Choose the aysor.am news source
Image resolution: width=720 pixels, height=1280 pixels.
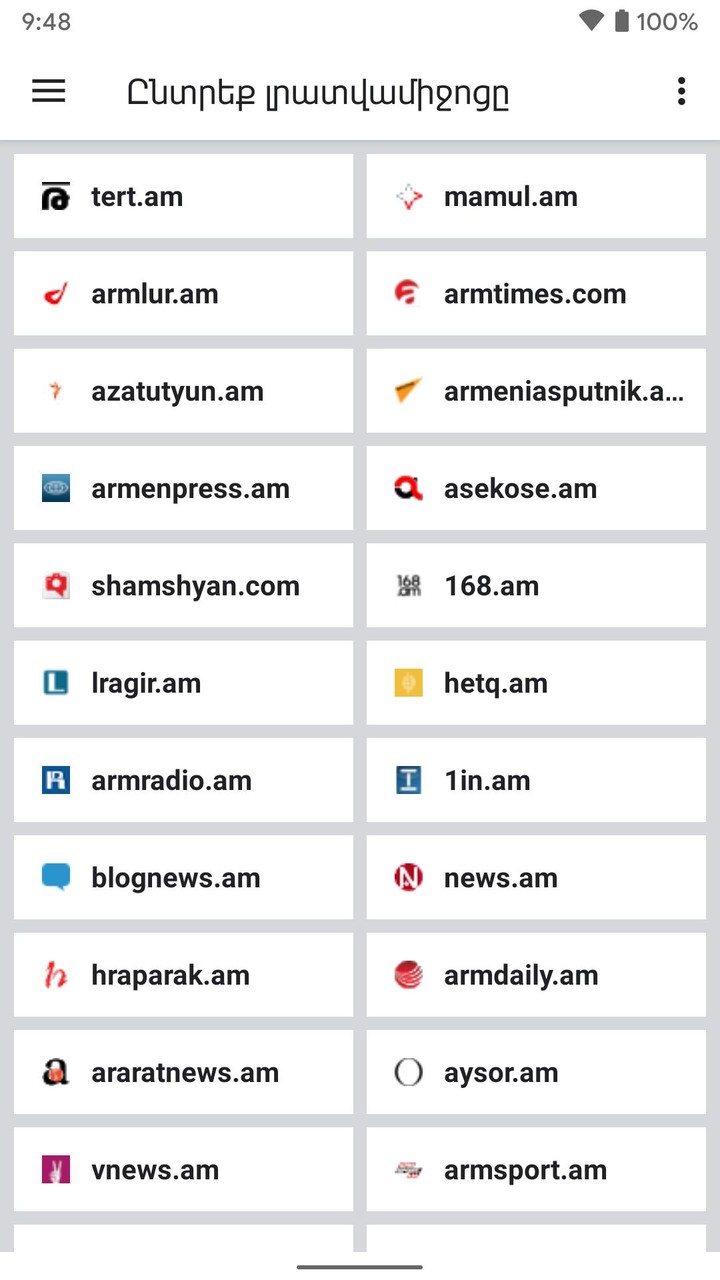(x=536, y=1072)
